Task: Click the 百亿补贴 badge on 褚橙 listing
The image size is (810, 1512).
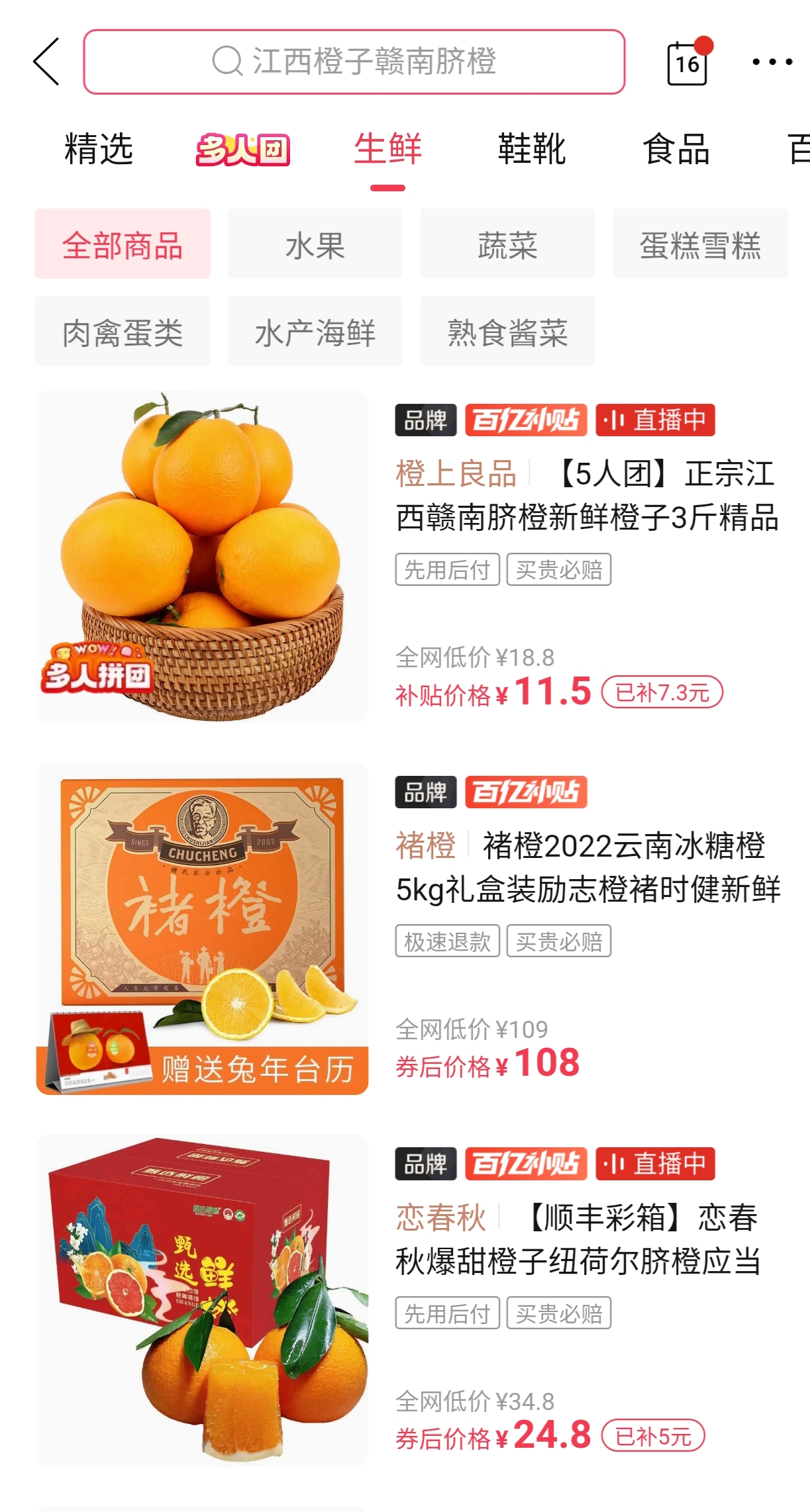Action: (x=527, y=793)
